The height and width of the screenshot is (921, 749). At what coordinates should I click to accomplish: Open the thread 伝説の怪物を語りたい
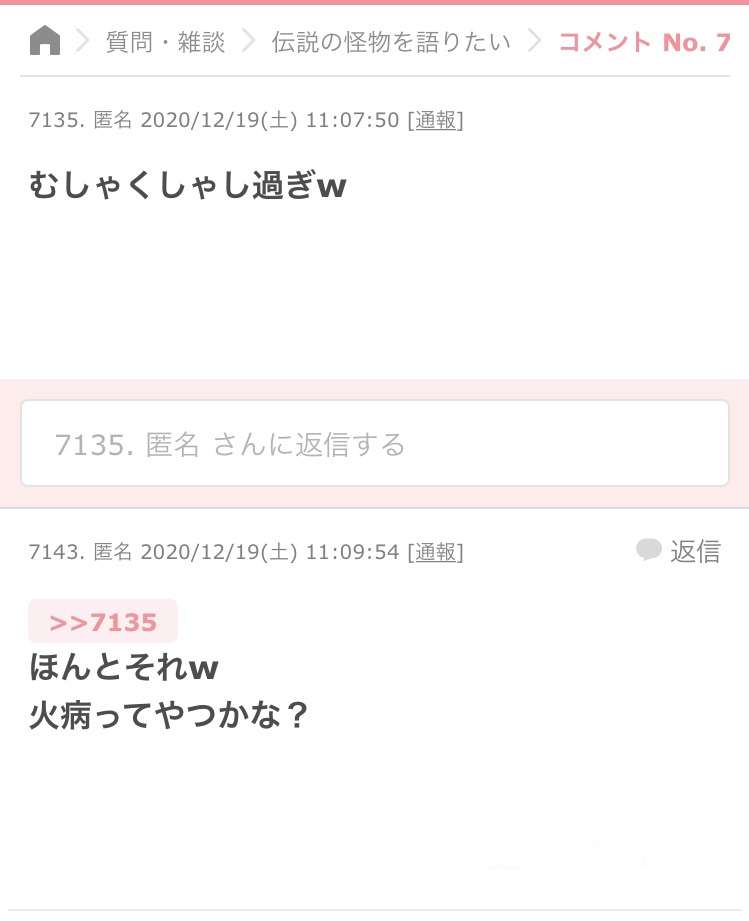coord(390,42)
